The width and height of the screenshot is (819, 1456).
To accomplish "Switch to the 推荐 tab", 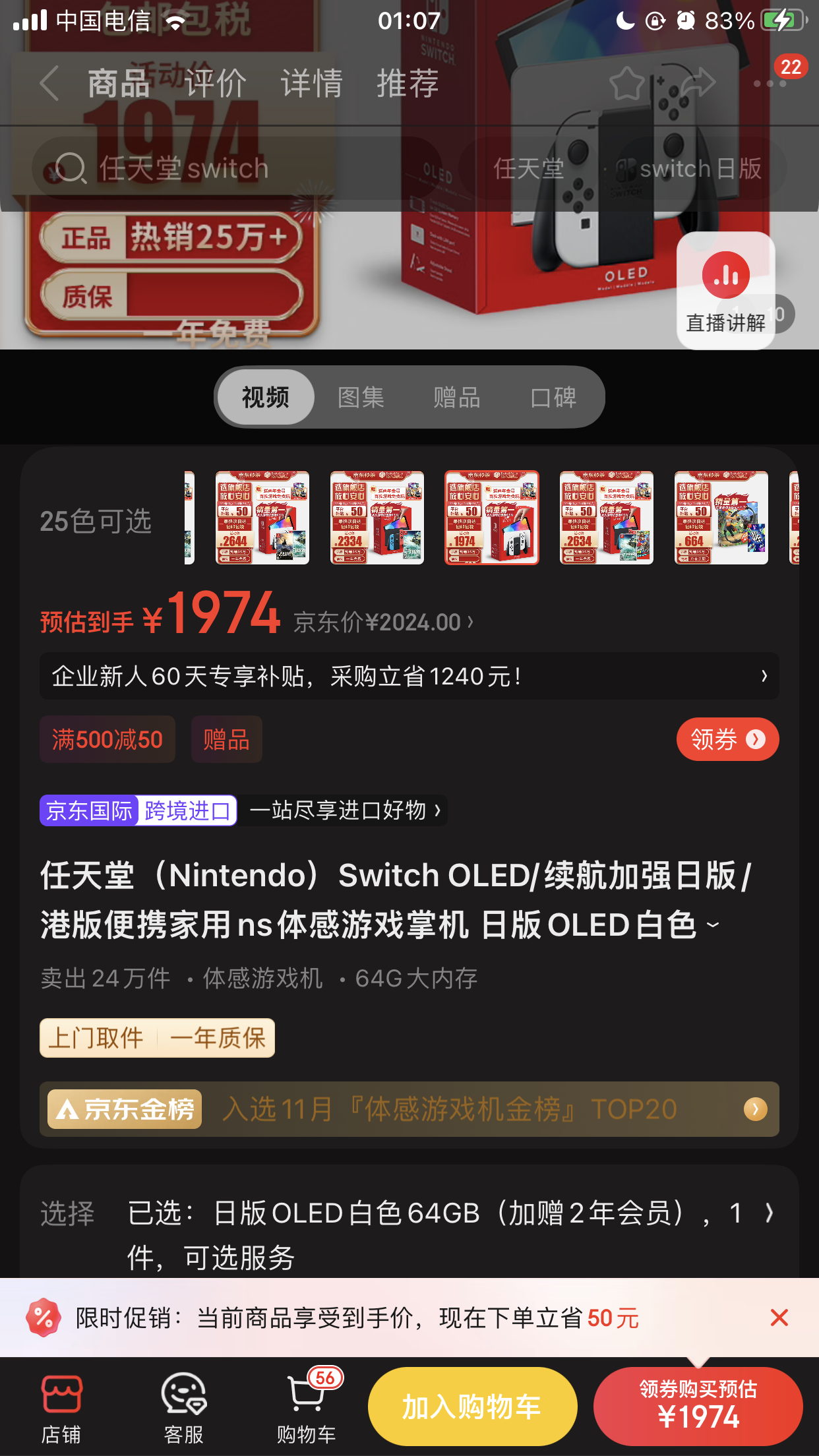I will click(408, 84).
